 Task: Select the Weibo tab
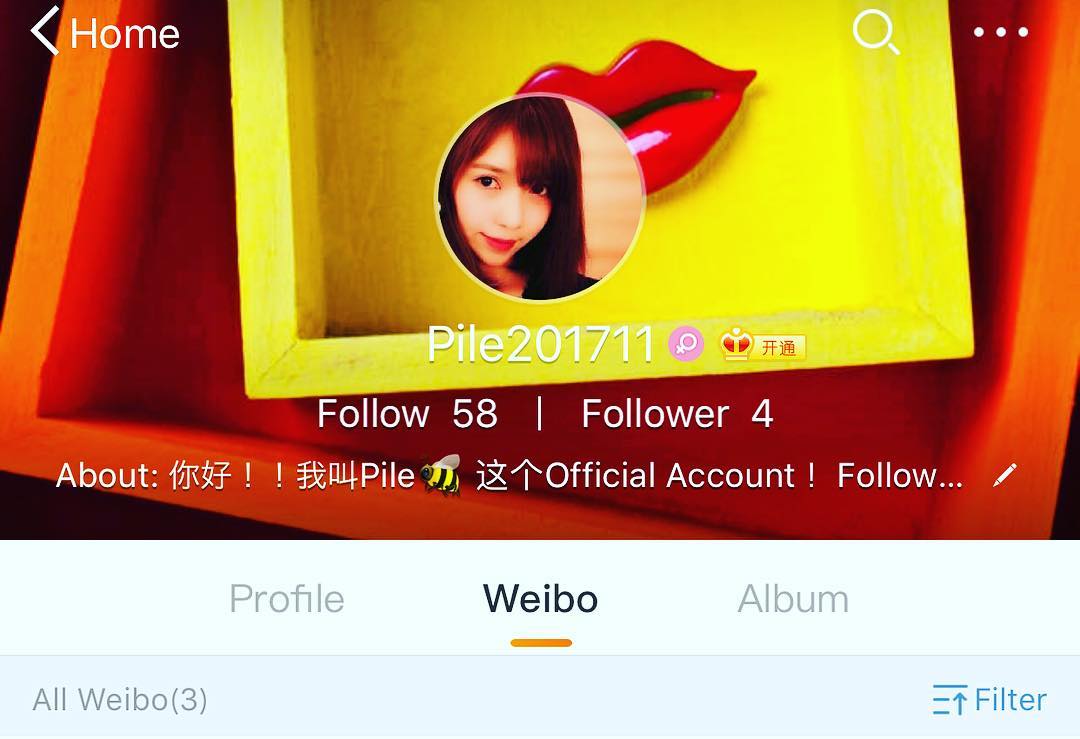[x=540, y=599]
